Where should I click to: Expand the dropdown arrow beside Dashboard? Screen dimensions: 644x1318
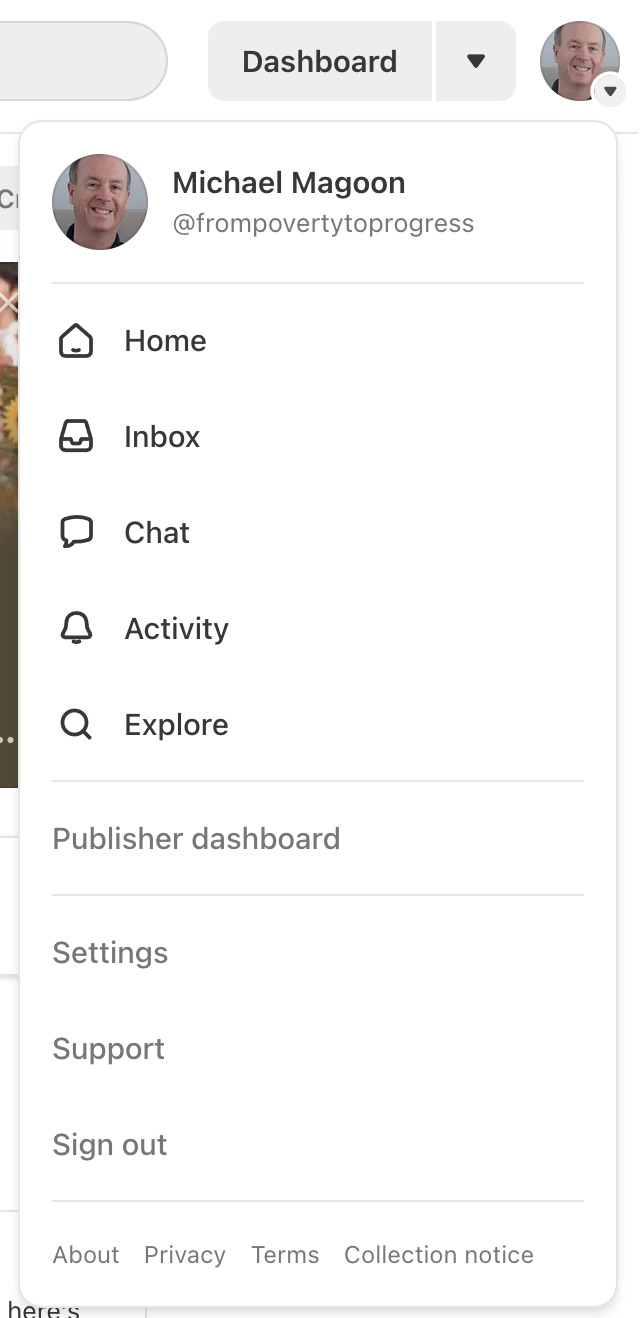point(476,61)
